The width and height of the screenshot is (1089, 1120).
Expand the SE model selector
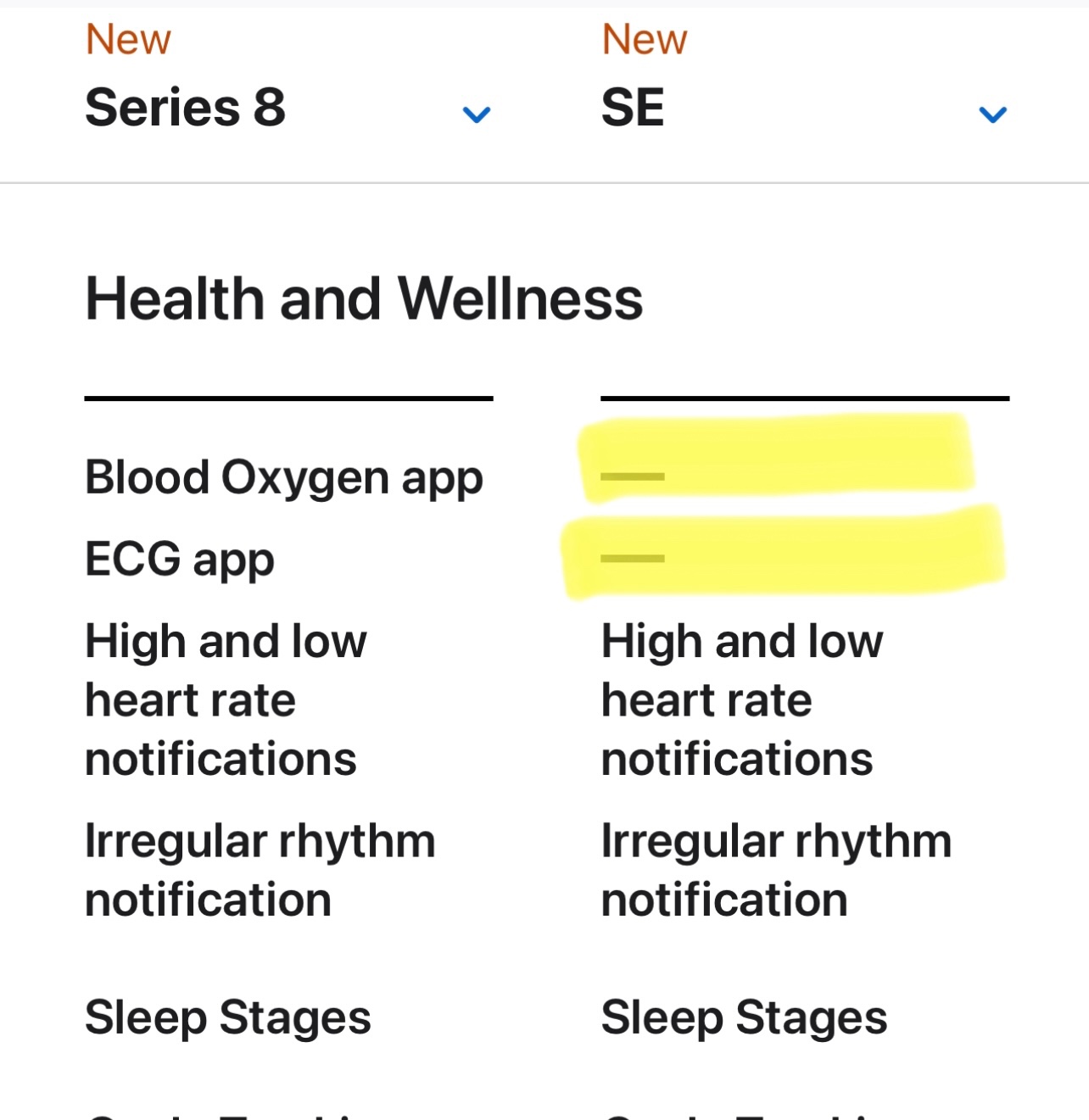(992, 114)
